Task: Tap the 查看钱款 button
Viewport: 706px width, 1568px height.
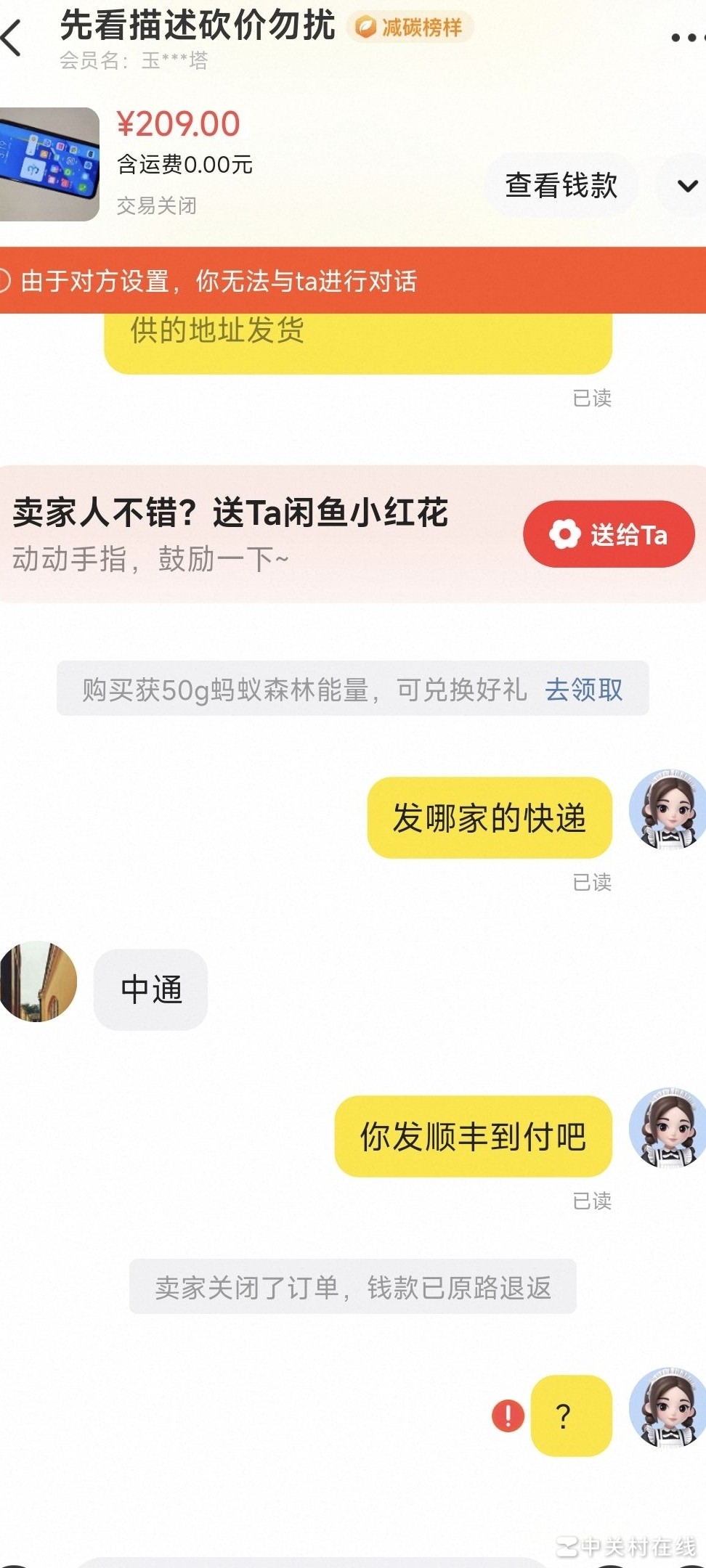Action: point(561,185)
